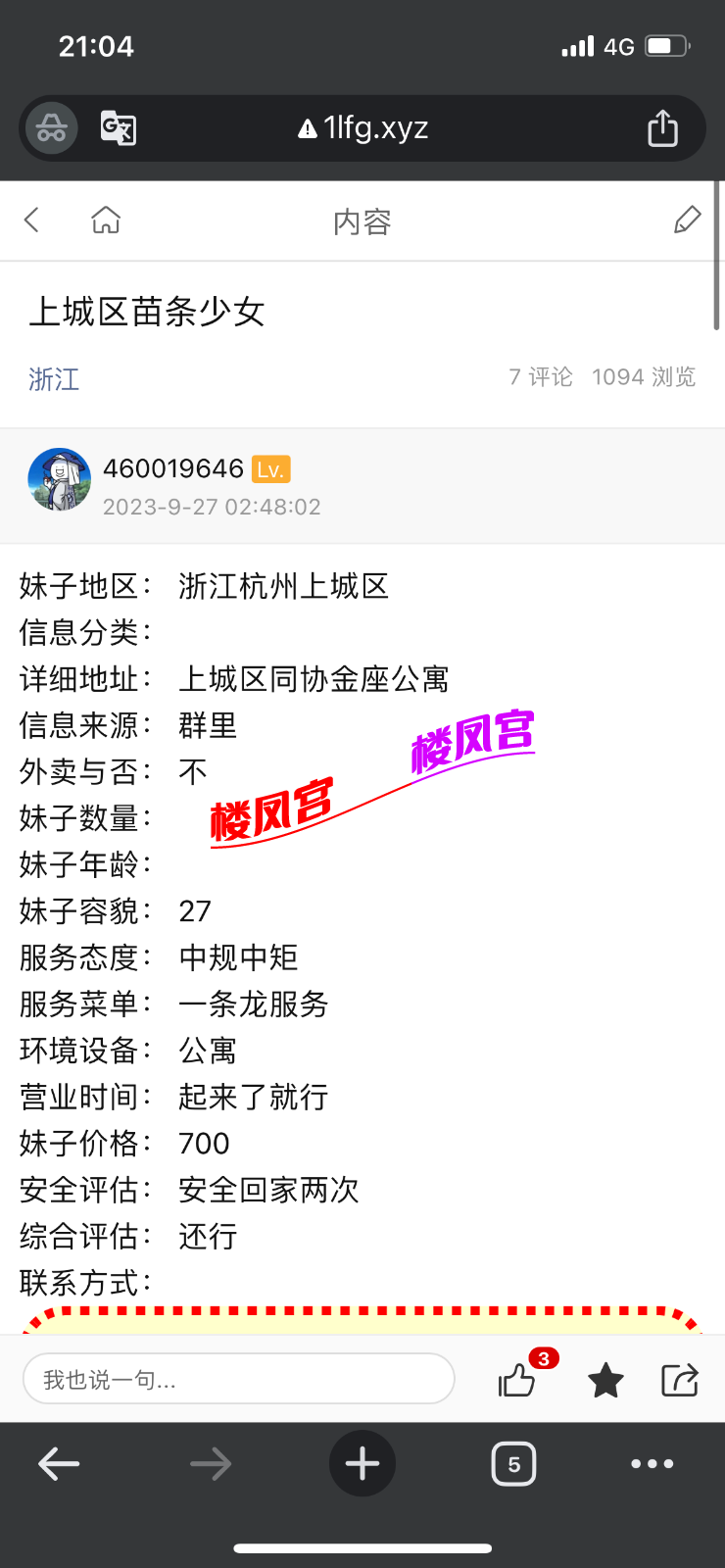Open the 浙江 category link

[53, 380]
